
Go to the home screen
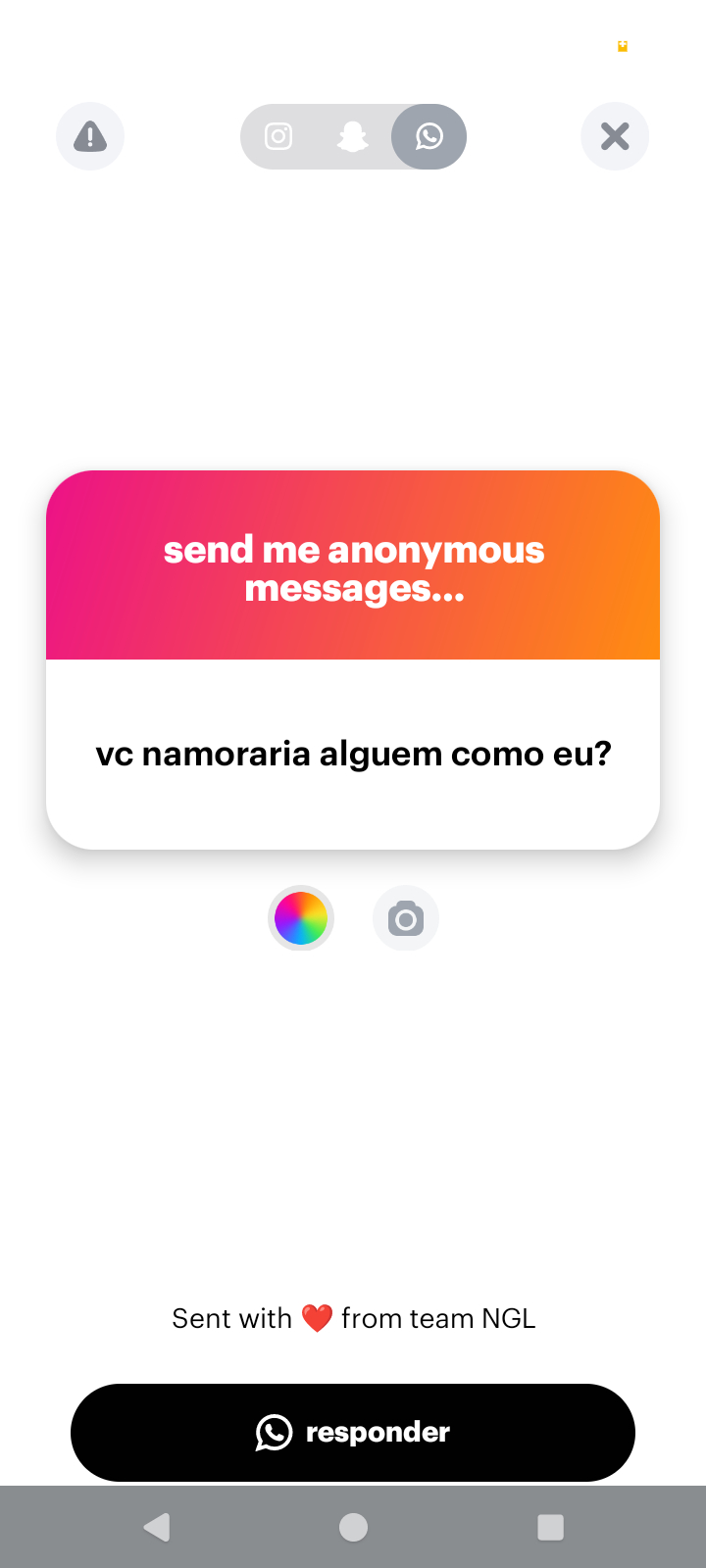click(353, 1527)
